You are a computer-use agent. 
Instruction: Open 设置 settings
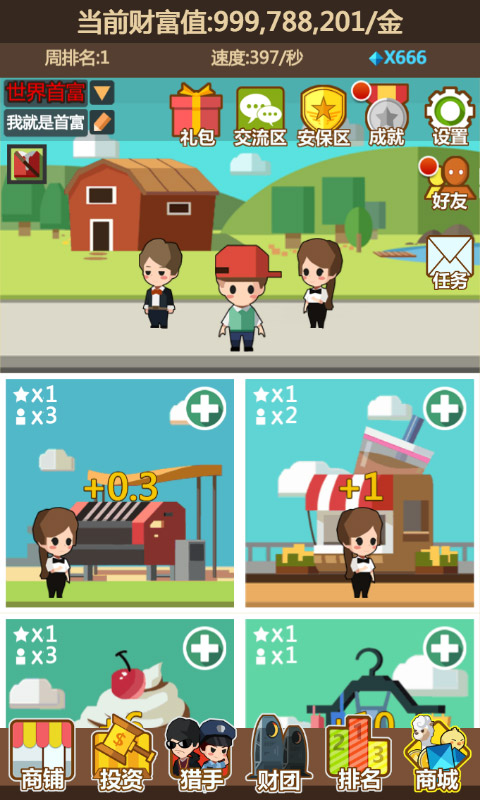point(450,116)
